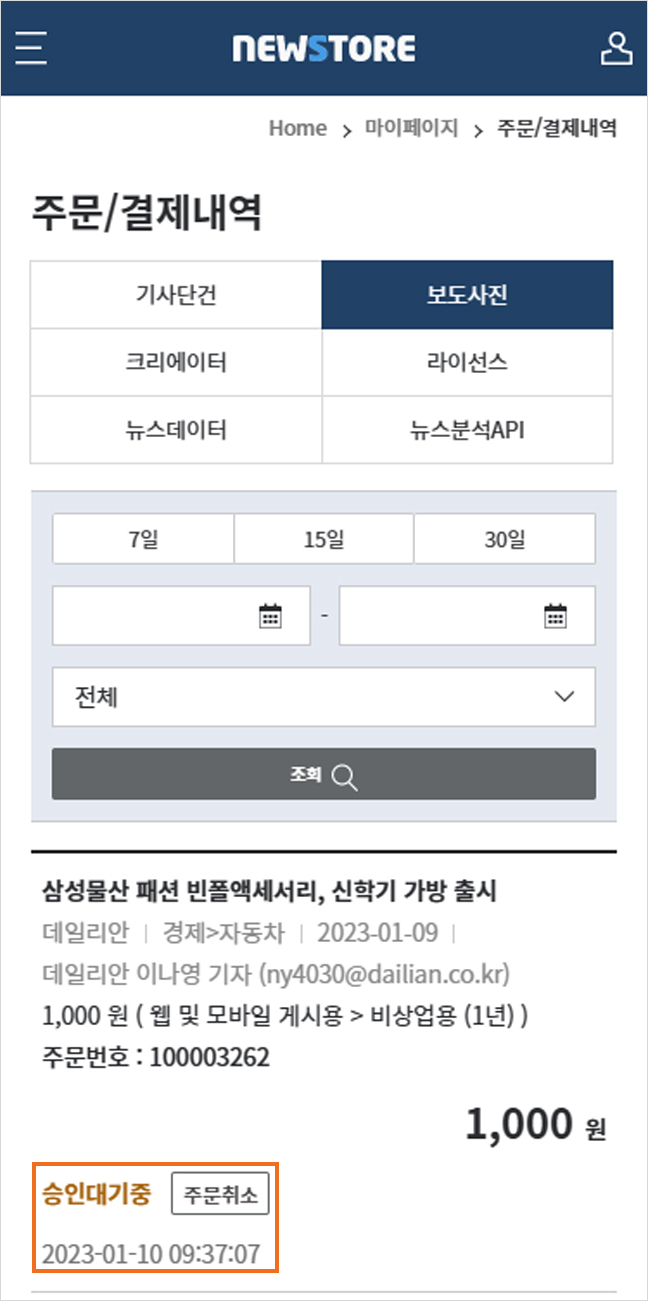This screenshot has width=648, height=1301.
Task: Select the 15일 period filter
Action: click(324, 539)
